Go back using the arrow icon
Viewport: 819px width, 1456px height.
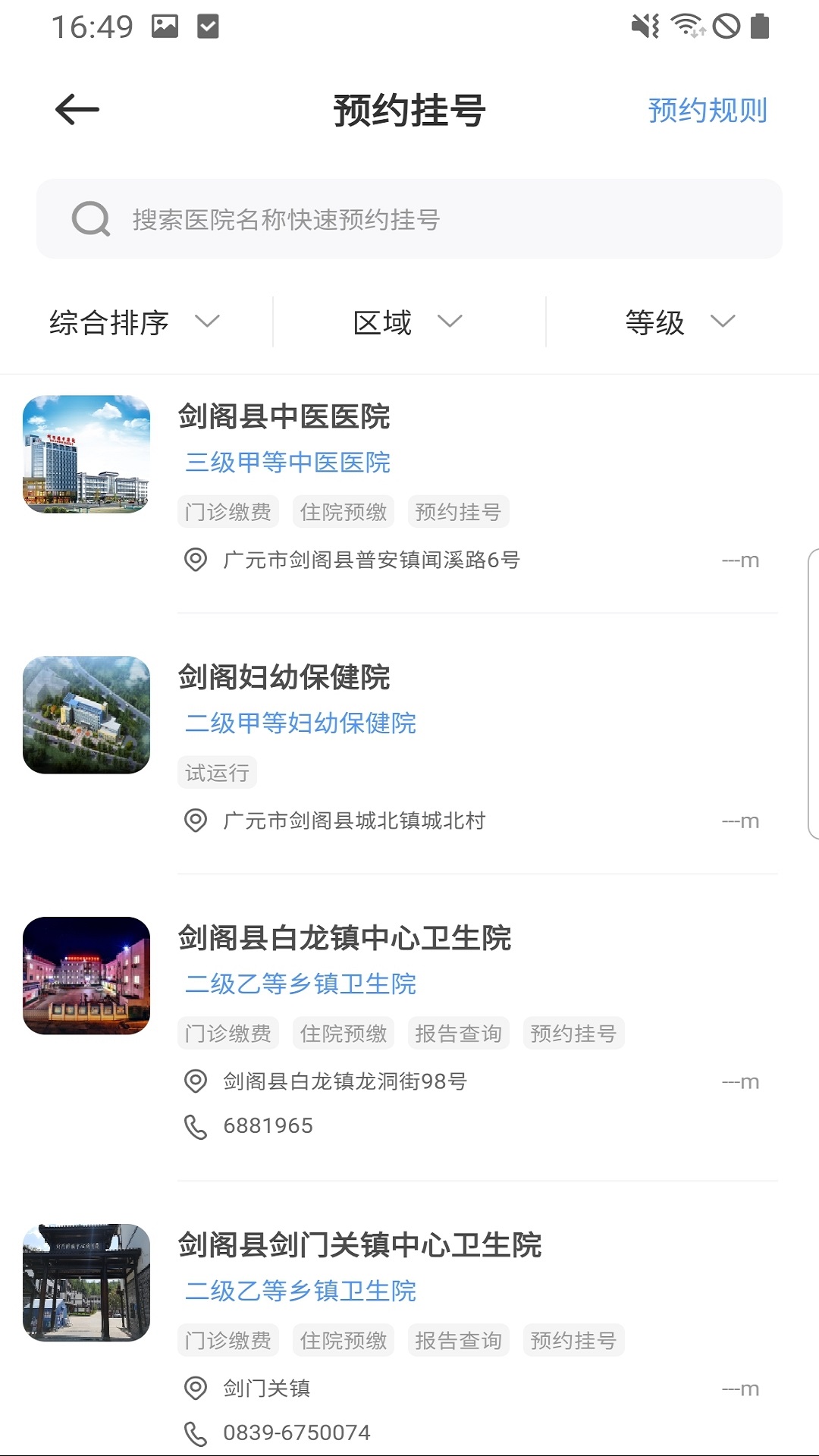pyautogui.click(x=77, y=110)
